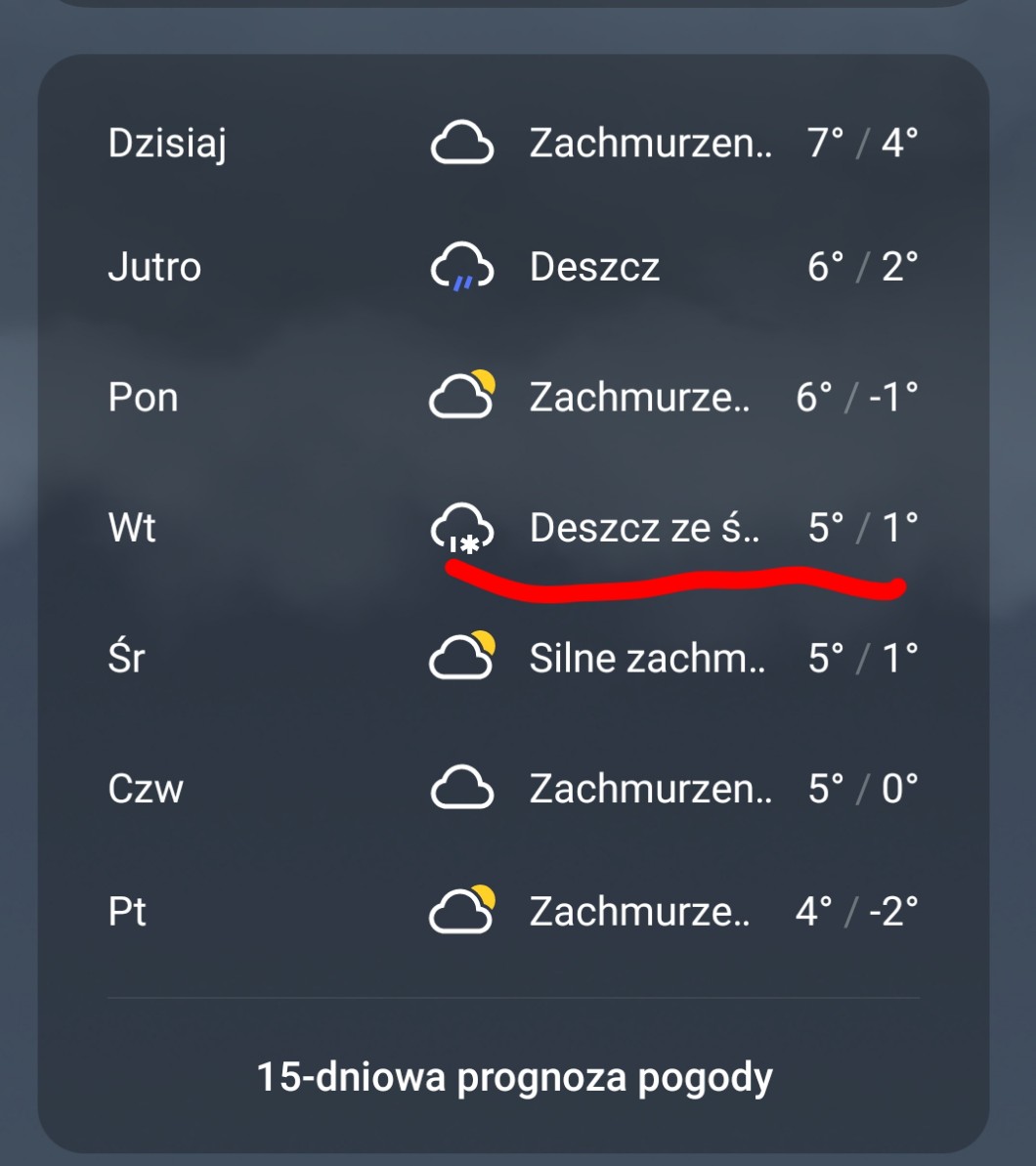Tap the Pt forecast row
Image resolution: width=1036 pixels, height=1166 pixels.
coord(513,911)
